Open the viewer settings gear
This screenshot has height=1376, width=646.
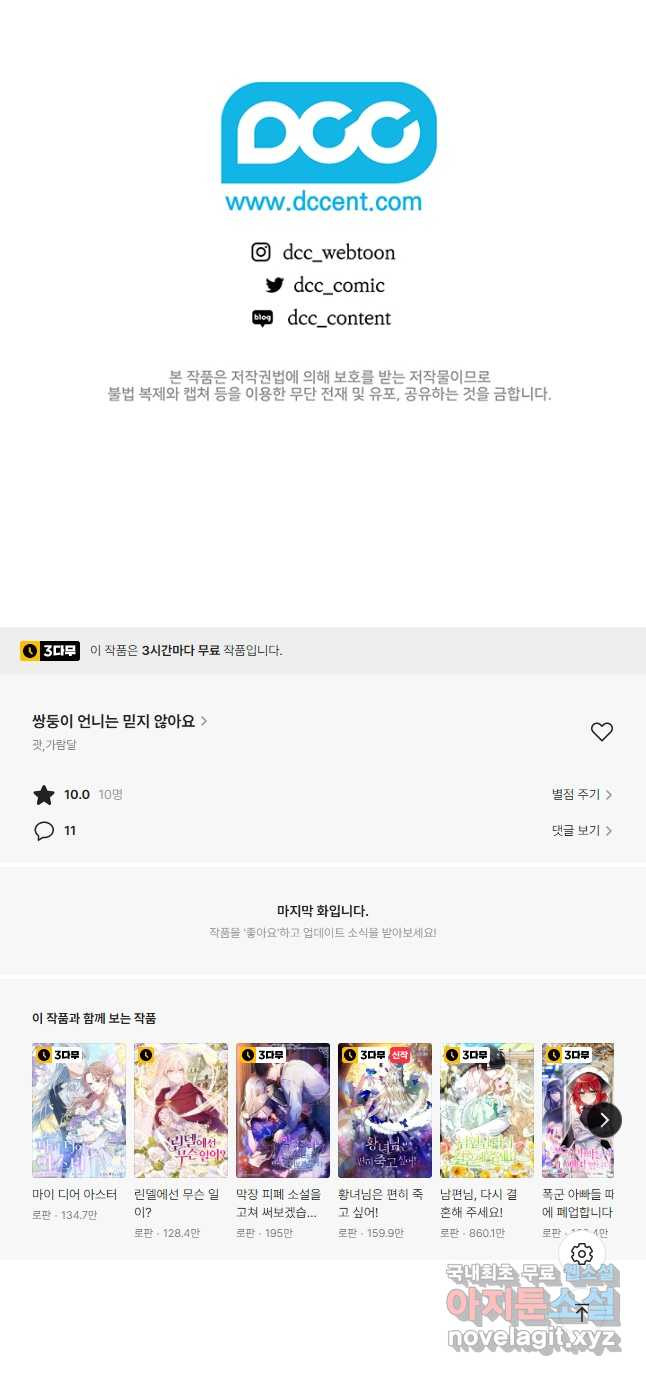(x=582, y=1254)
